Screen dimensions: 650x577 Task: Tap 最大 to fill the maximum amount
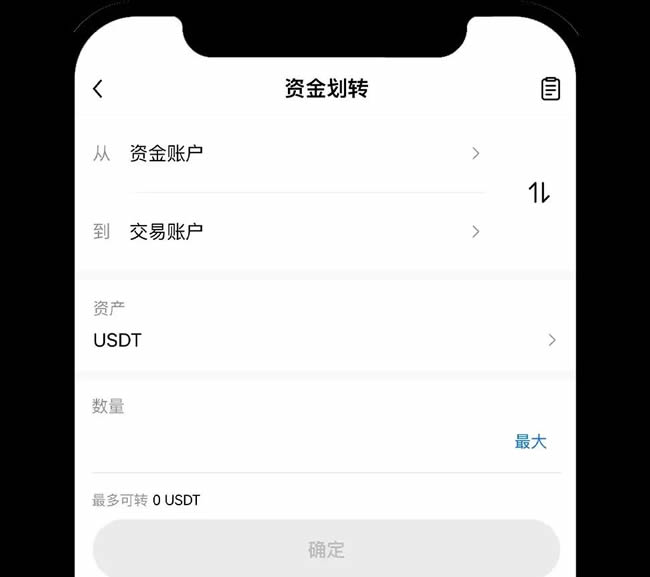pos(531,442)
